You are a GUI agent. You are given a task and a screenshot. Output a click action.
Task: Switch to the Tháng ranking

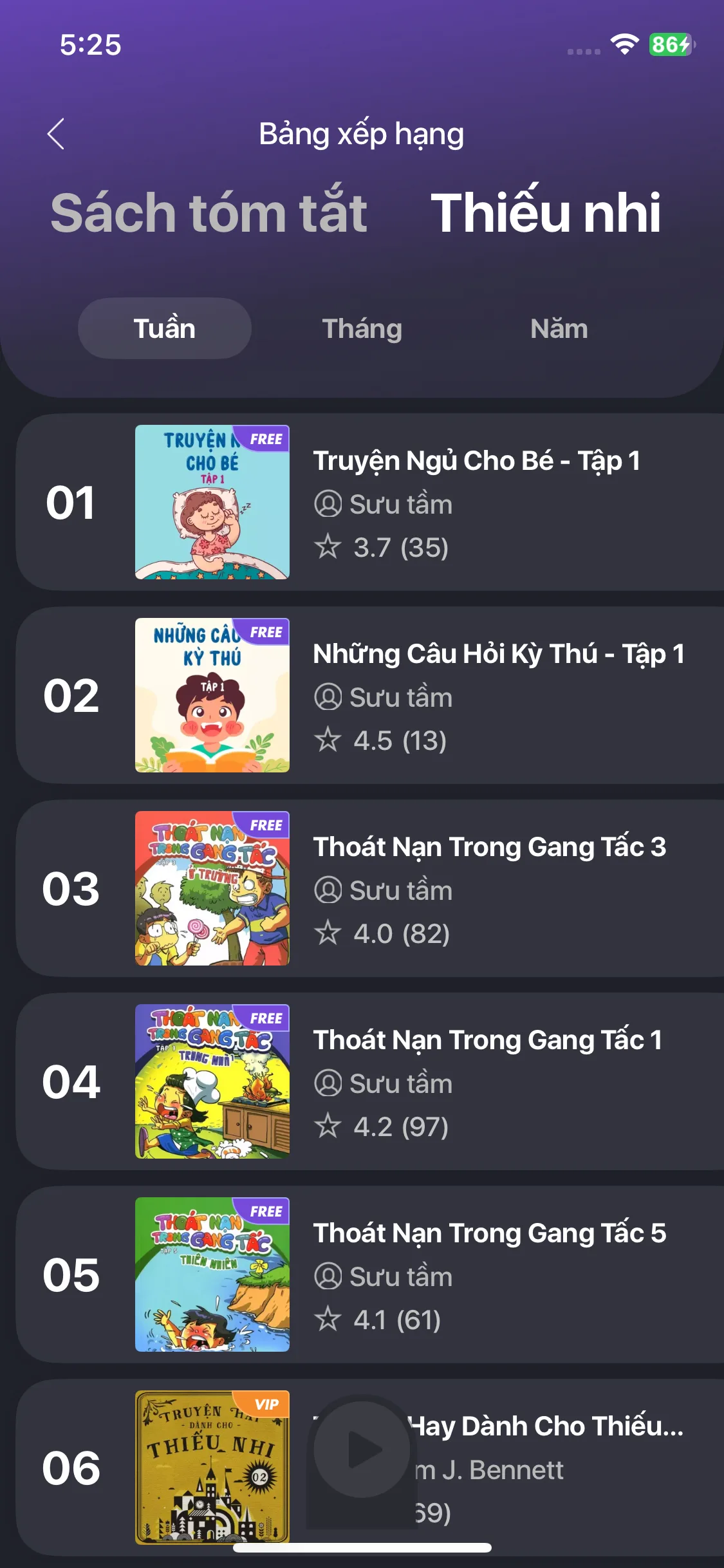[x=362, y=328]
